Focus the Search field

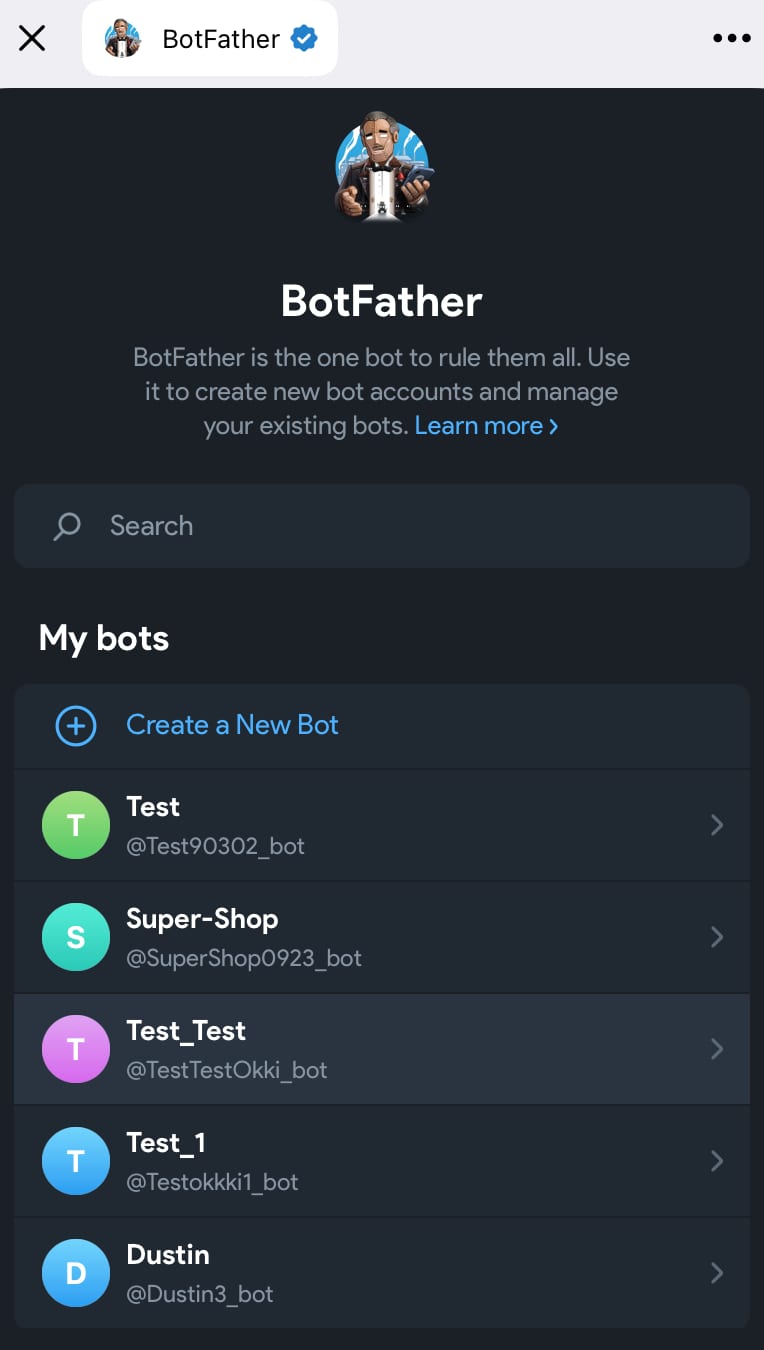pos(382,526)
